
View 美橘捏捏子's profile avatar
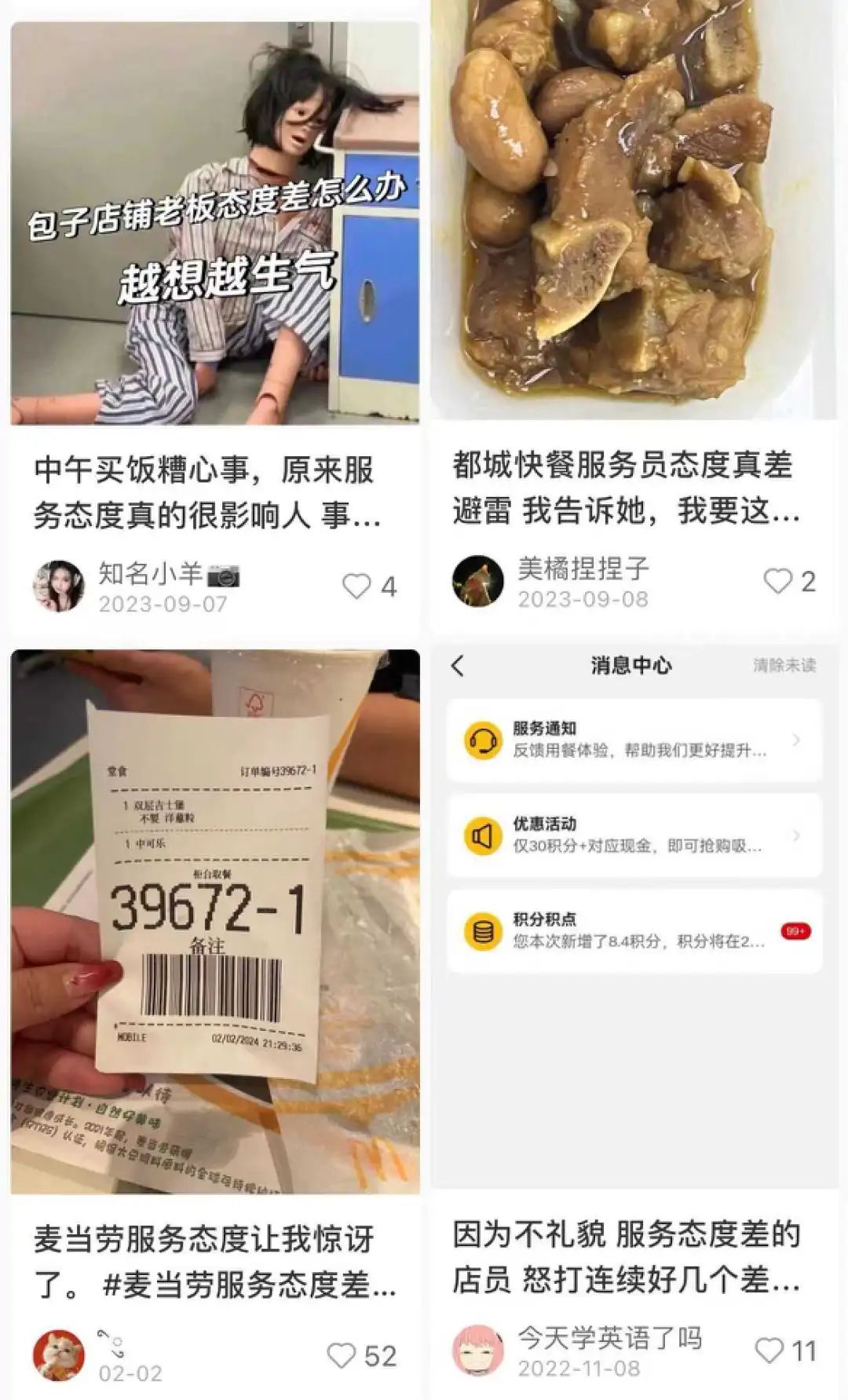click(x=477, y=581)
